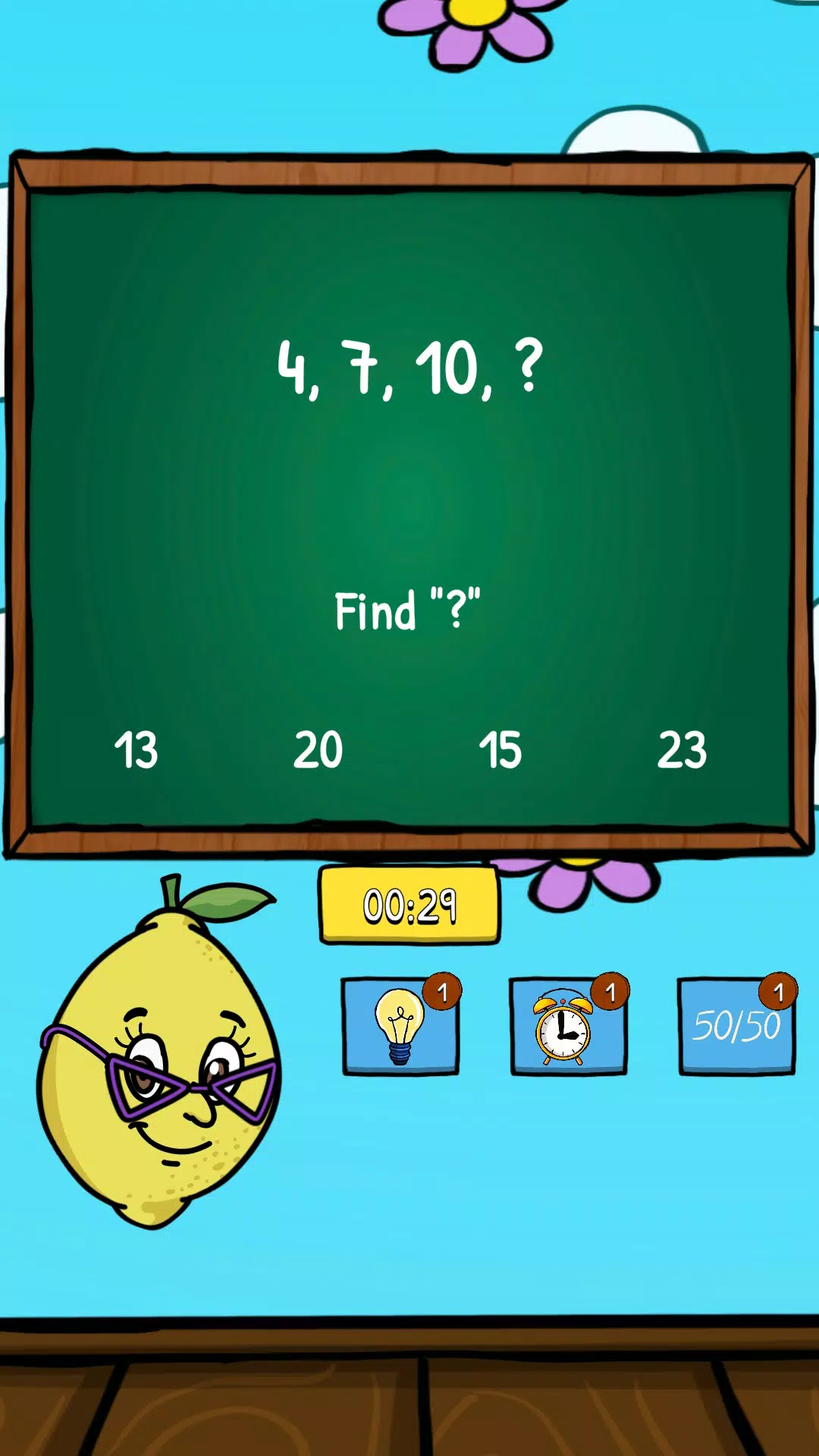Image resolution: width=819 pixels, height=1456 pixels.
Task: Use the 50/50 power-up
Action: (x=736, y=1026)
